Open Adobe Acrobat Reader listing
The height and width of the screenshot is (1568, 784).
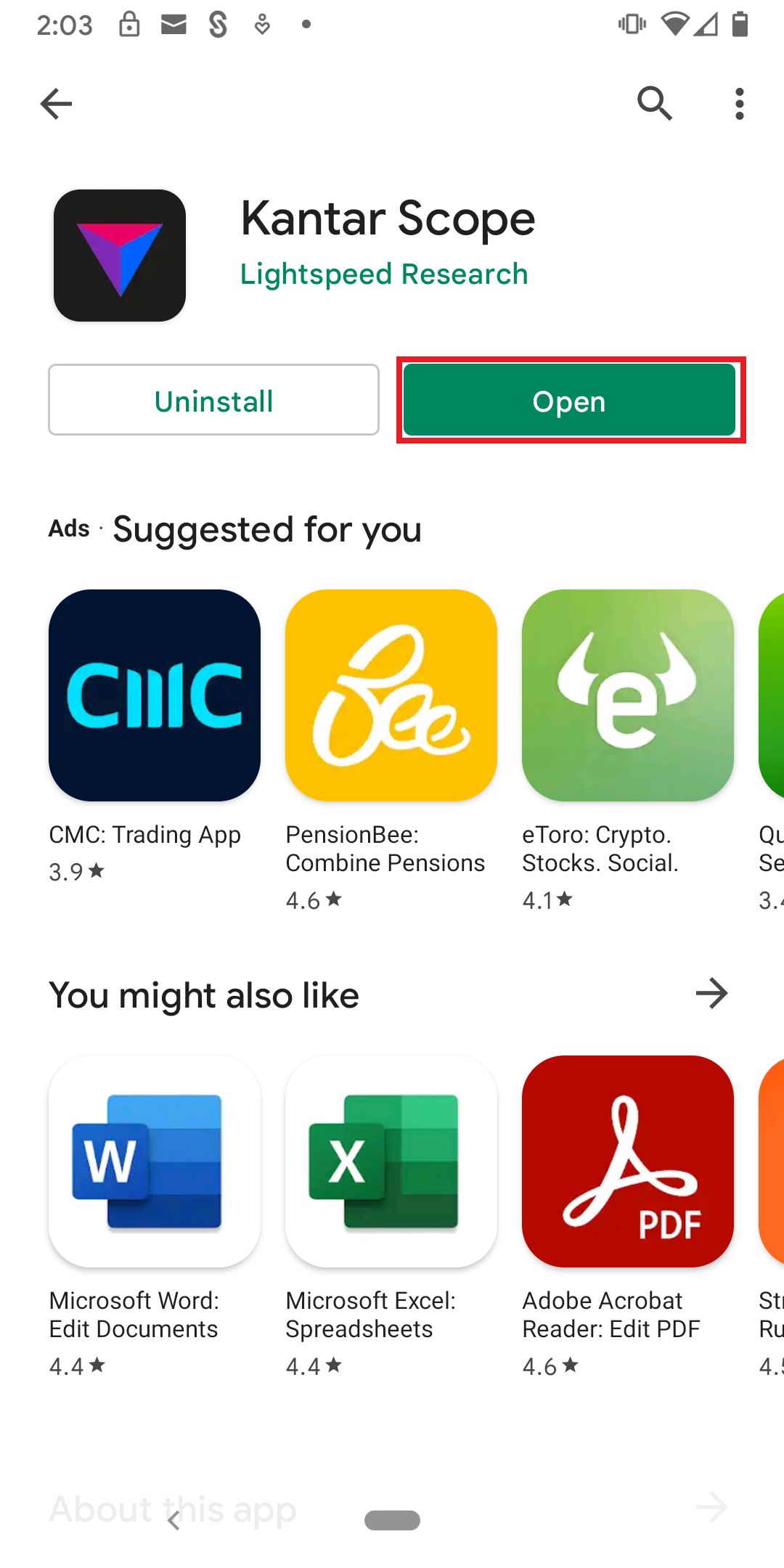point(628,1161)
